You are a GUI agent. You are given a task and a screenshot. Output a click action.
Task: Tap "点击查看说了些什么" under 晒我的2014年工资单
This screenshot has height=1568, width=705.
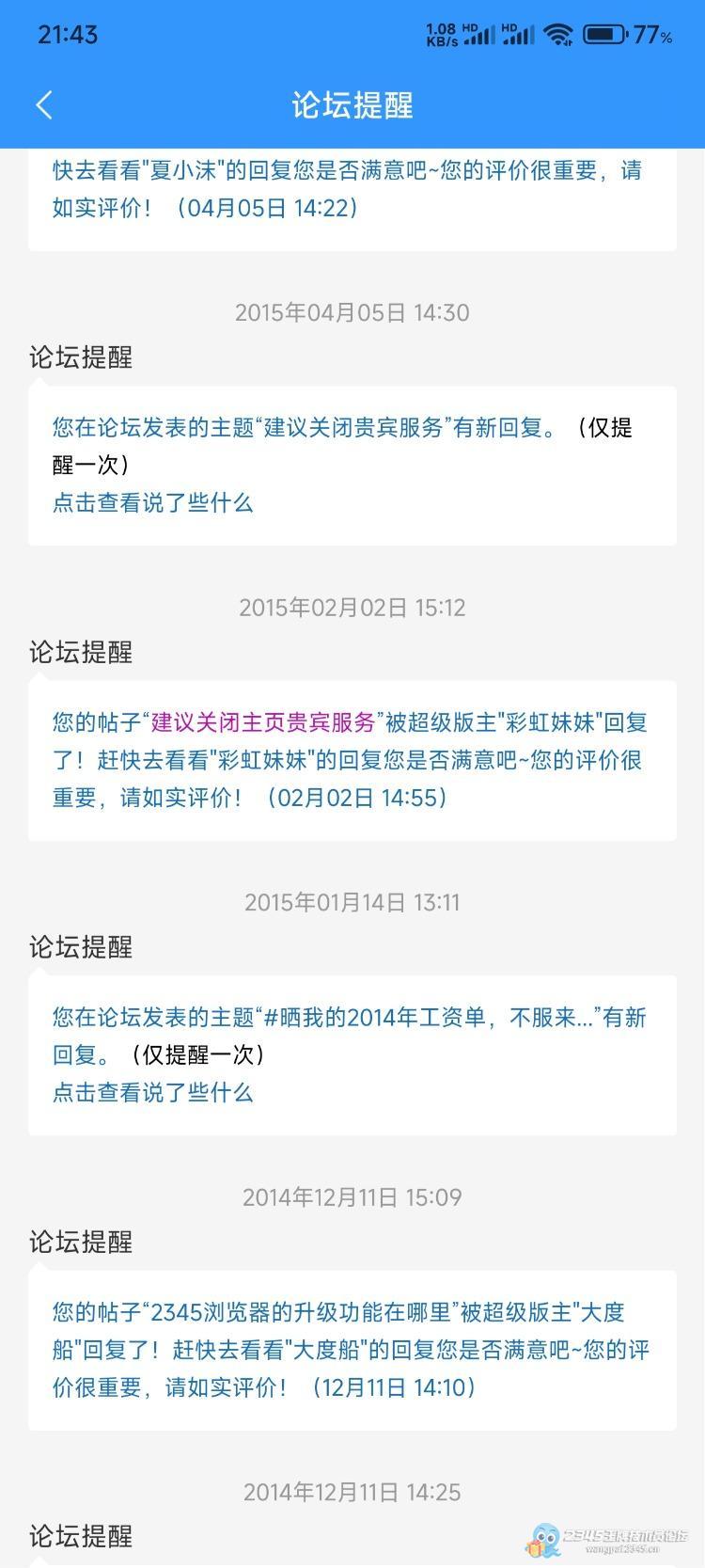152,1092
